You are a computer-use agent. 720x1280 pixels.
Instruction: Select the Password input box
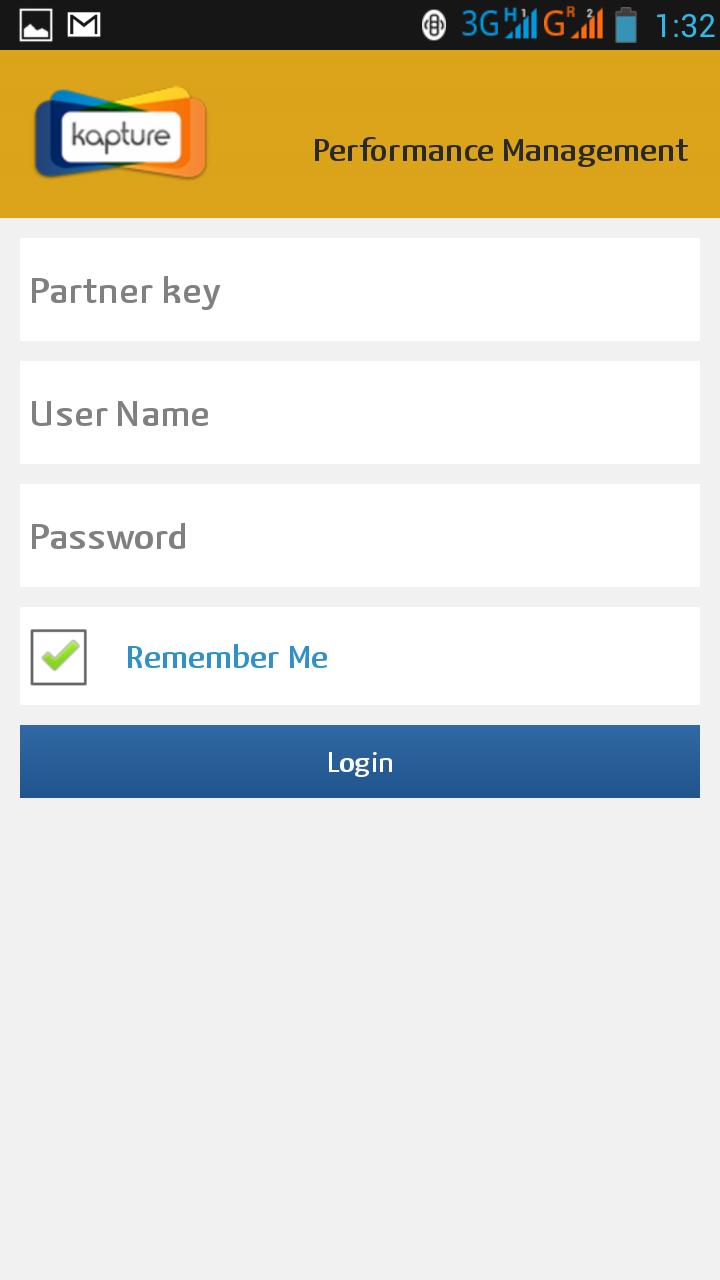pyautogui.click(x=360, y=536)
